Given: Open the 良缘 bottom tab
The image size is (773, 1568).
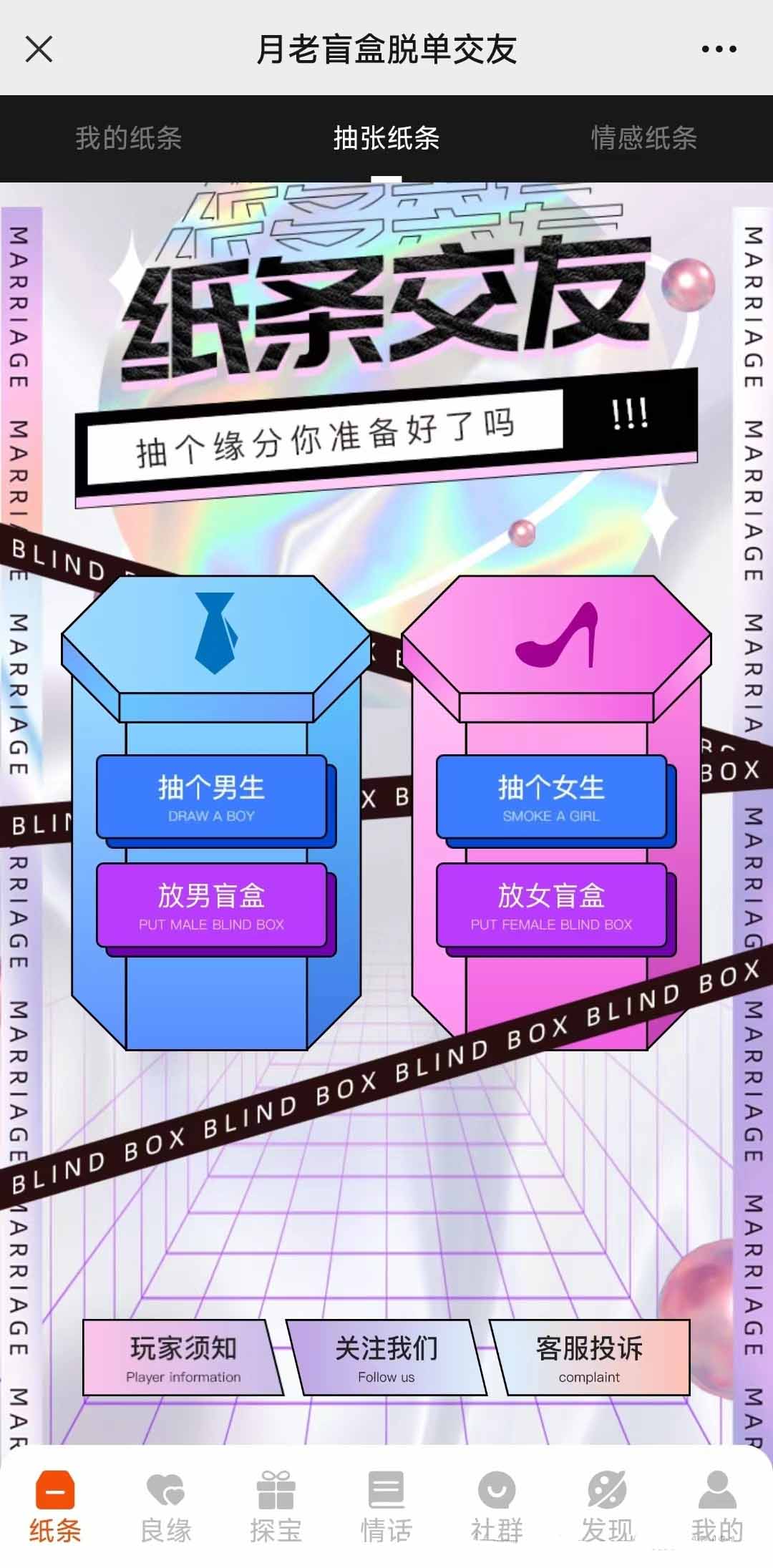Looking at the screenshot, I should point(165,1506).
